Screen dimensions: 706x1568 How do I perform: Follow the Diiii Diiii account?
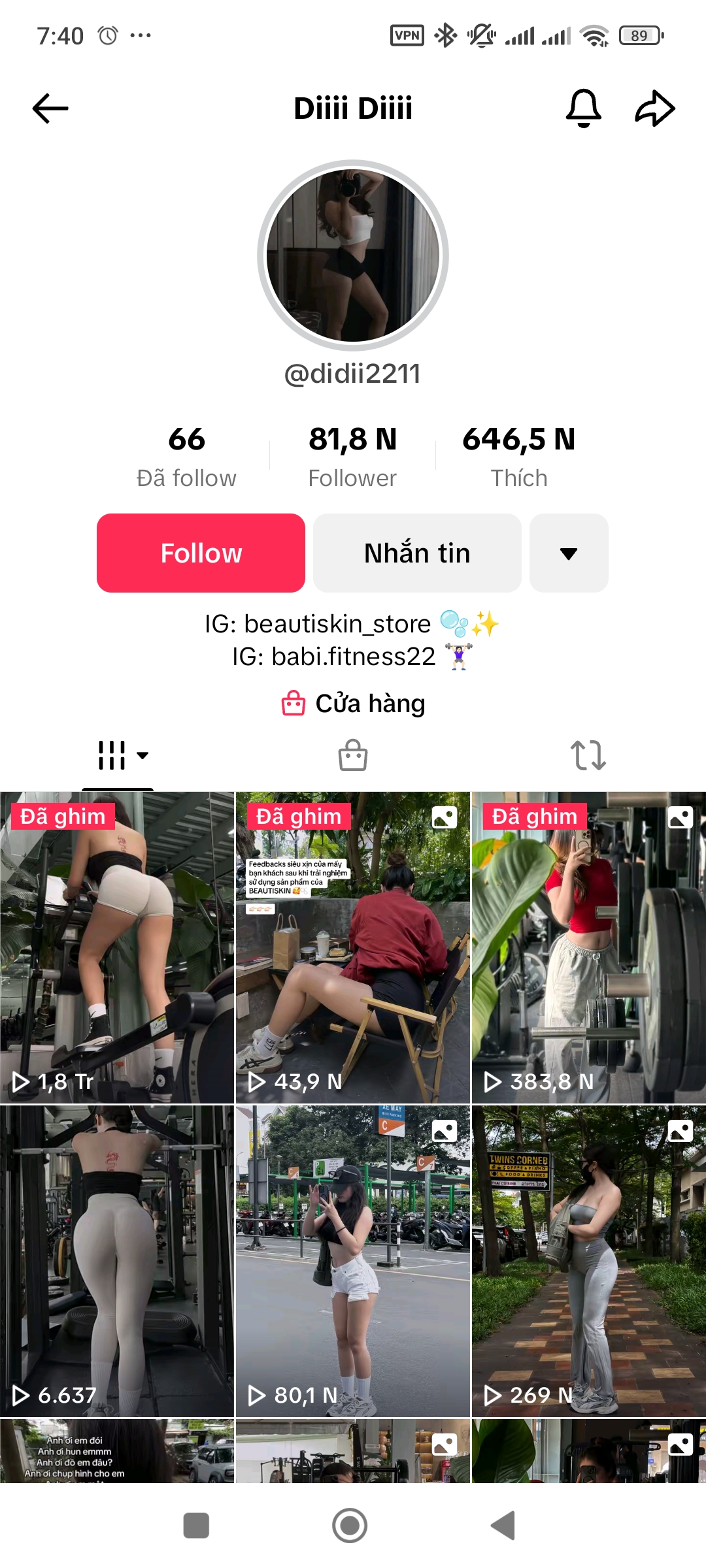[x=201, y=553]
